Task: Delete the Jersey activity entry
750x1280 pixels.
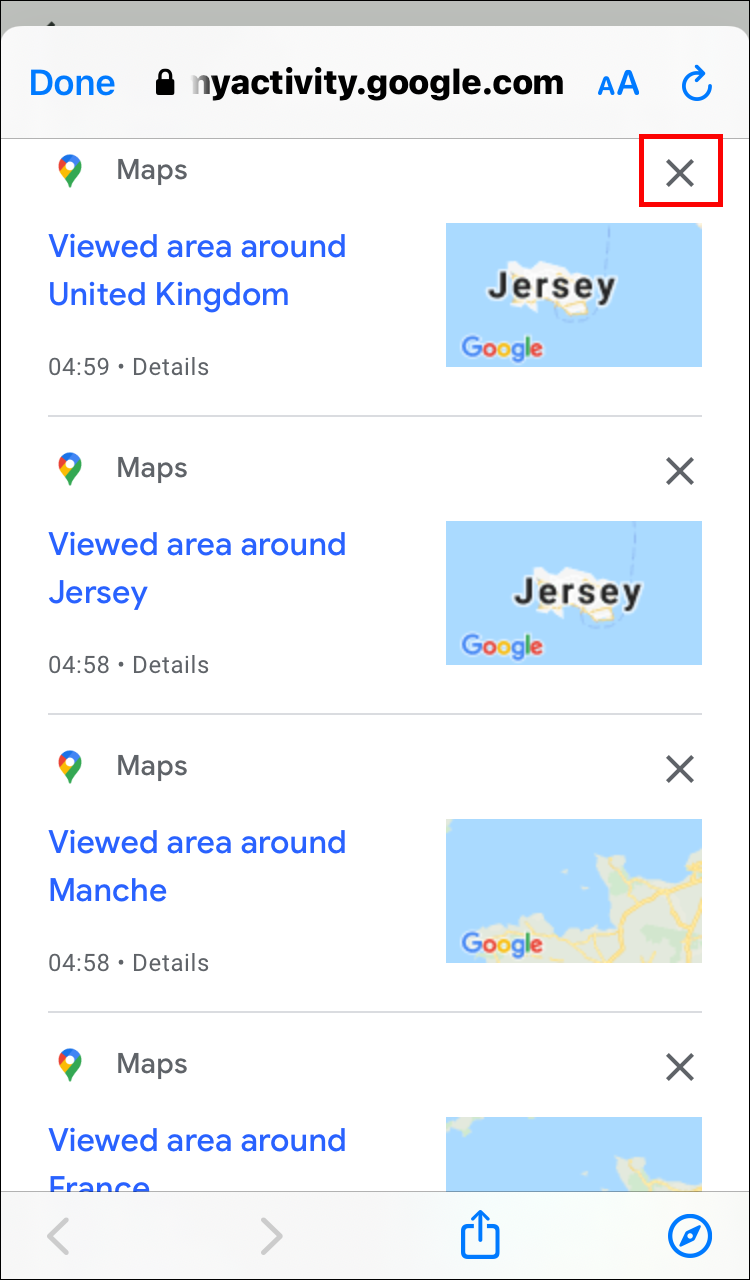Action: pos(680,471)
